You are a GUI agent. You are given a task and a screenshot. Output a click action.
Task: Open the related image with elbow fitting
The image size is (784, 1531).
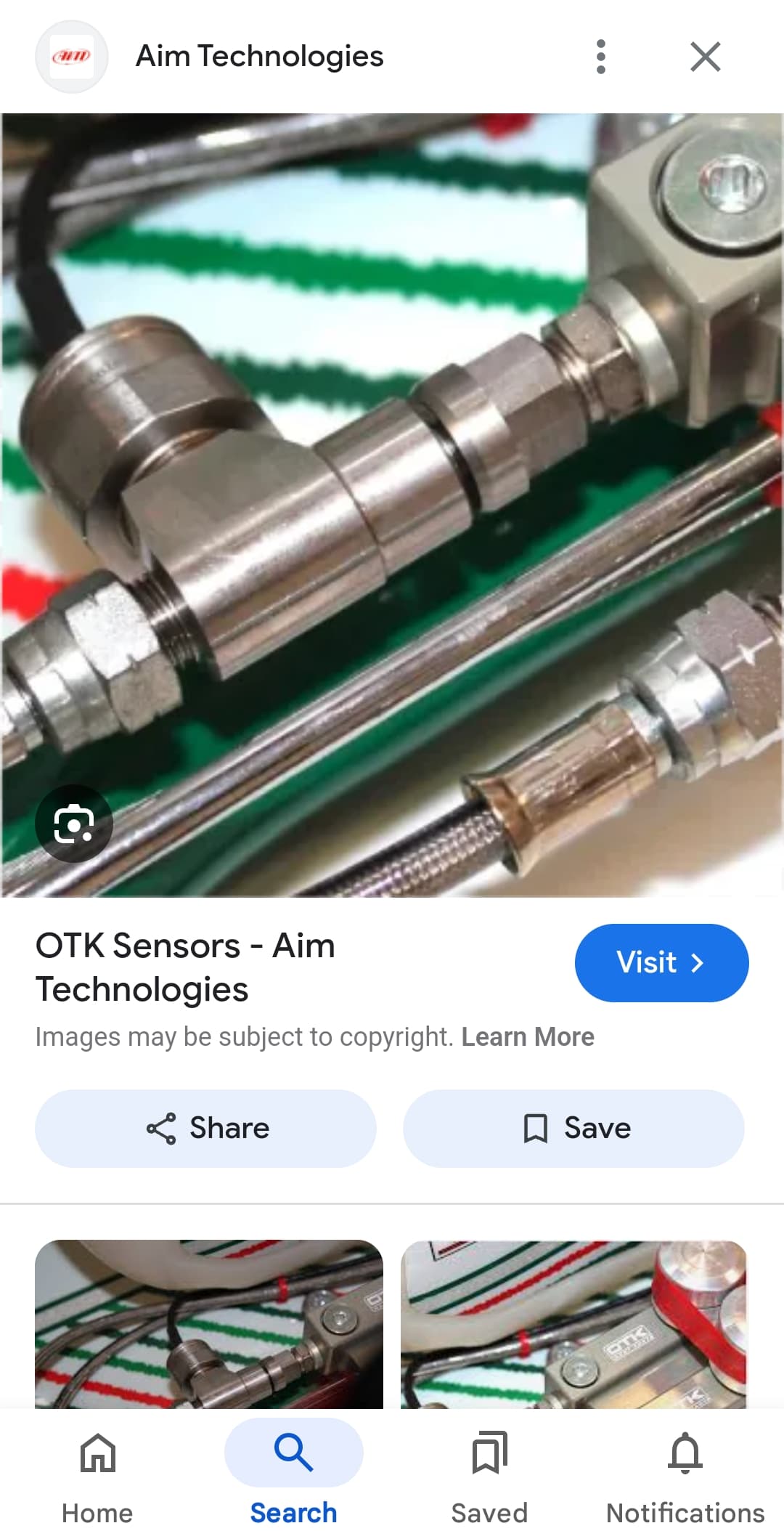pyautogui.click(x=209, y=1324)
